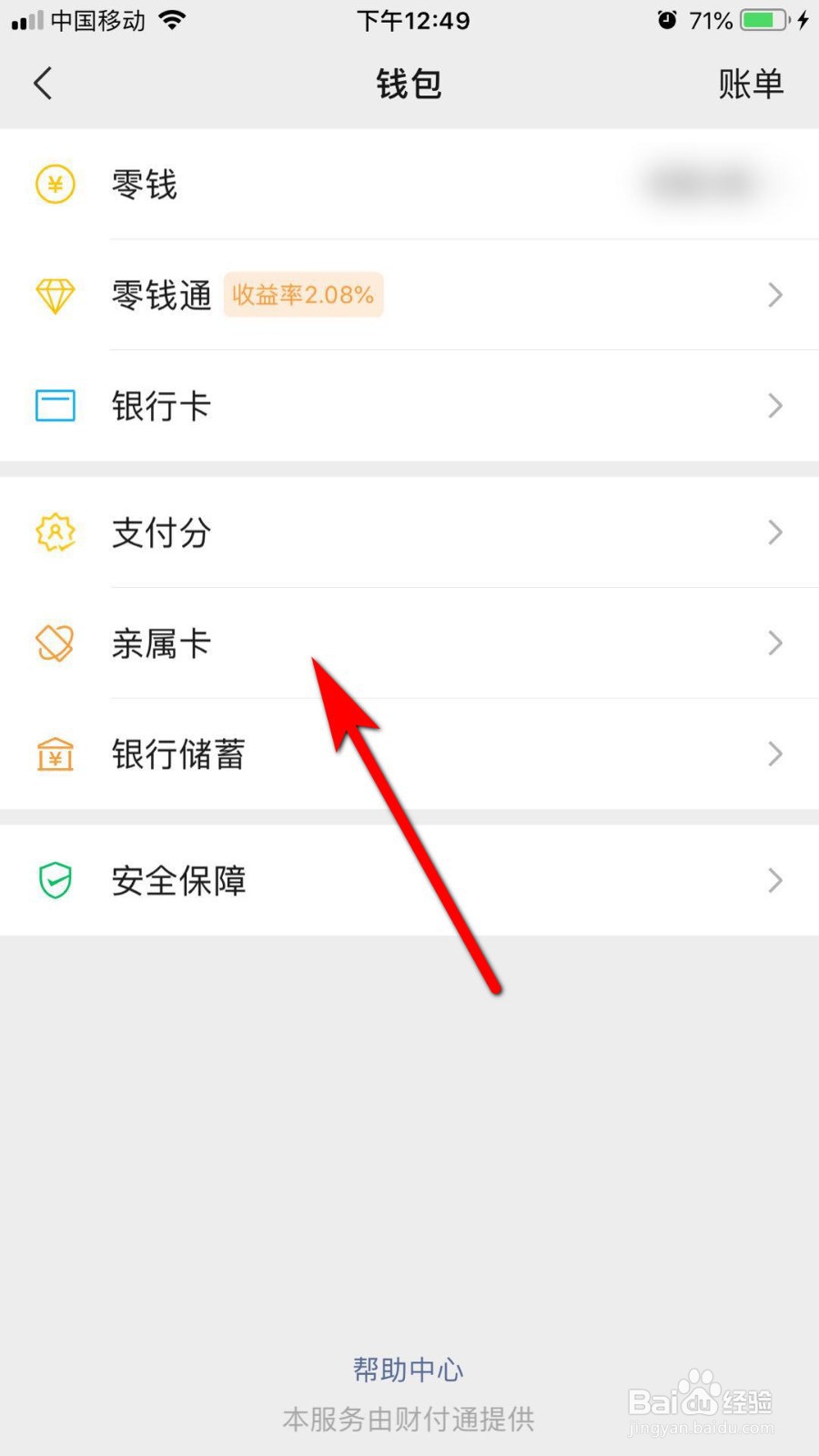Viewport: 819px width, 1456px height.
Task: Open 零钱 (Balance) via the yellow coin icon
Action: (55, 183)
